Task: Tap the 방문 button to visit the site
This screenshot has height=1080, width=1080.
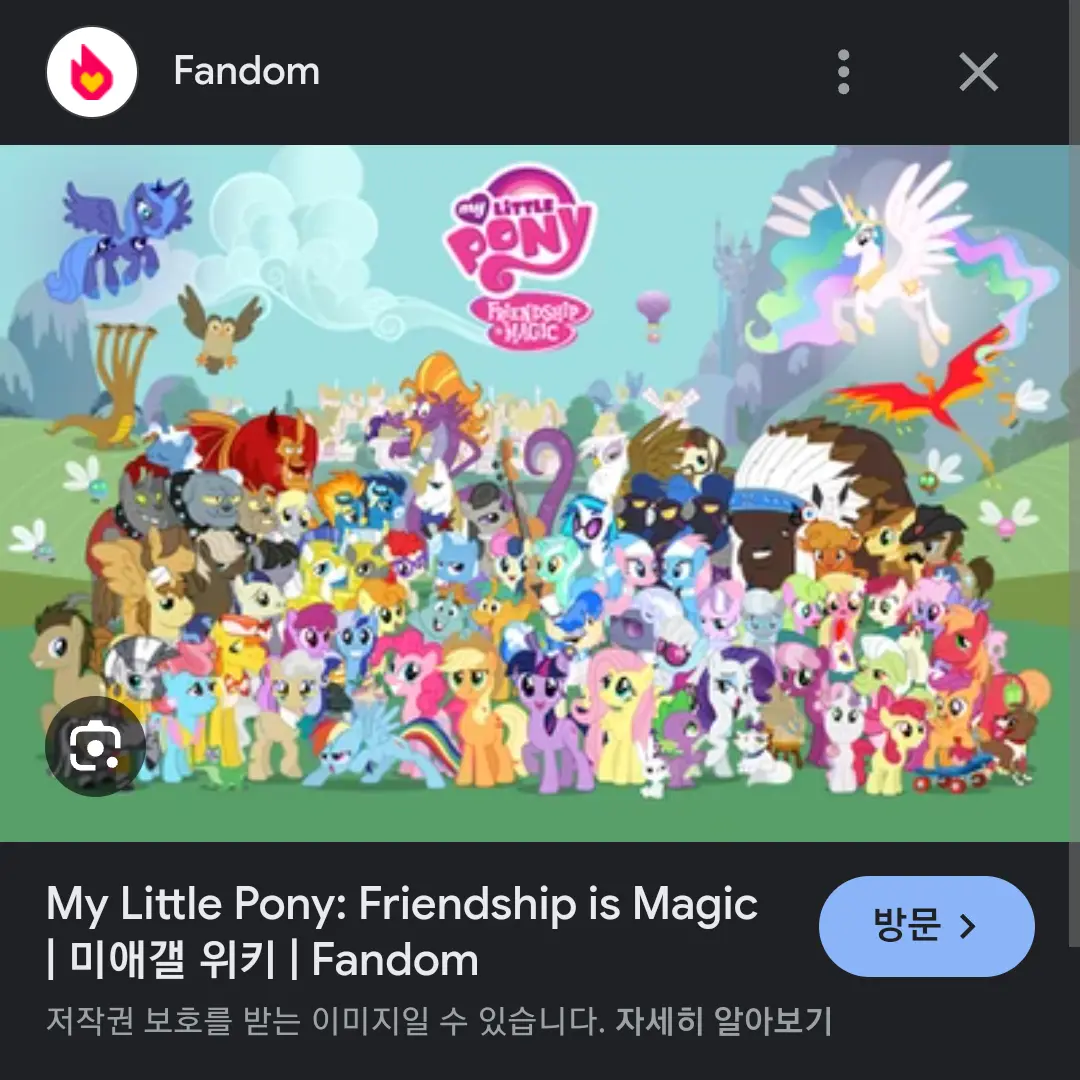Action: coord(926,927)
